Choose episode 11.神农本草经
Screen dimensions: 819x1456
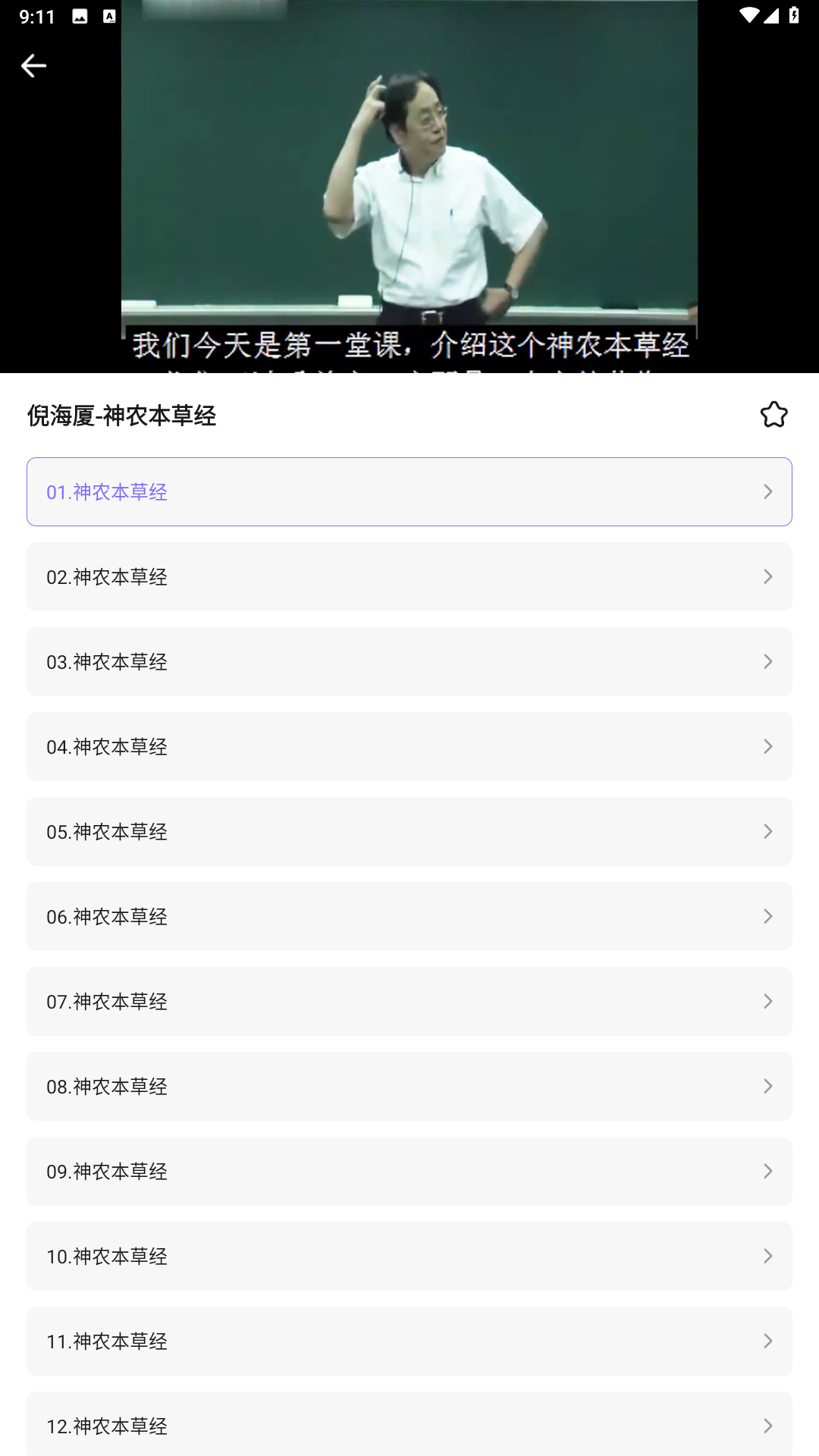click(x=409, y=1341)
